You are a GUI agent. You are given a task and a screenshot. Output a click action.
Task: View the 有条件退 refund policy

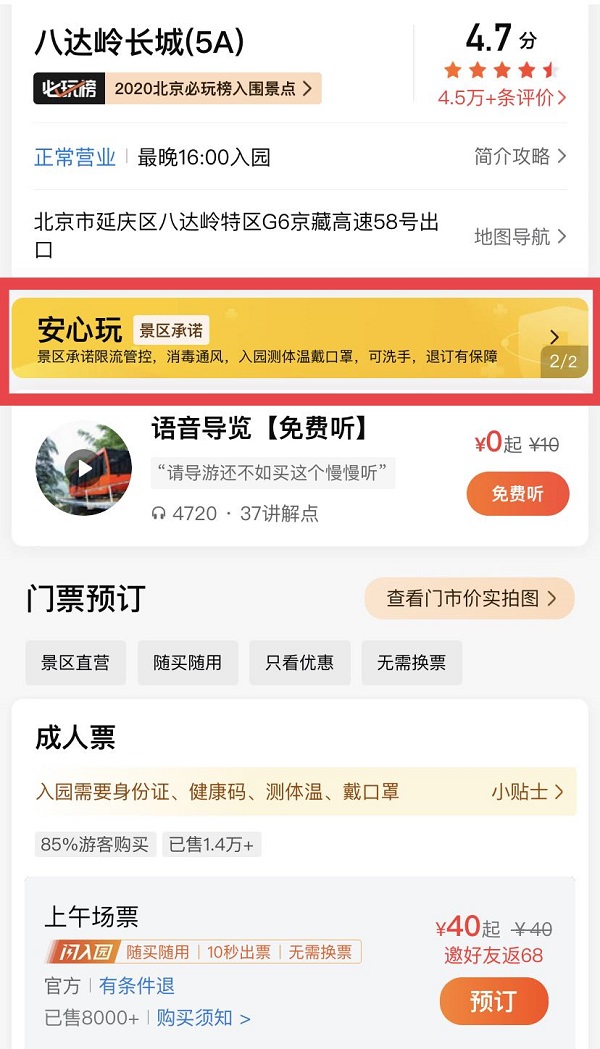pyautogui.click(x=136, y=986)
